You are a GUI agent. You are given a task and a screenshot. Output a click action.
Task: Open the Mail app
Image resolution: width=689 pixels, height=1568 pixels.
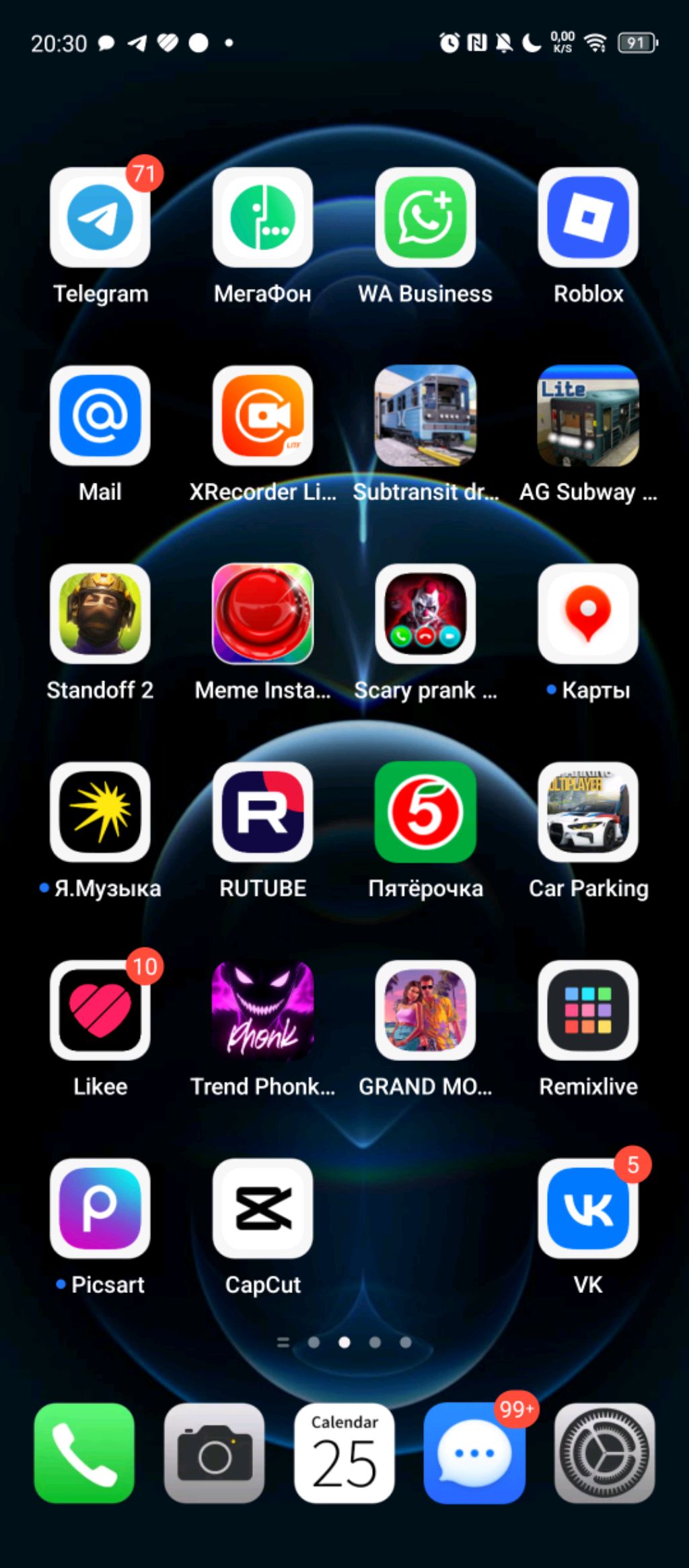(x=100, y=416)
